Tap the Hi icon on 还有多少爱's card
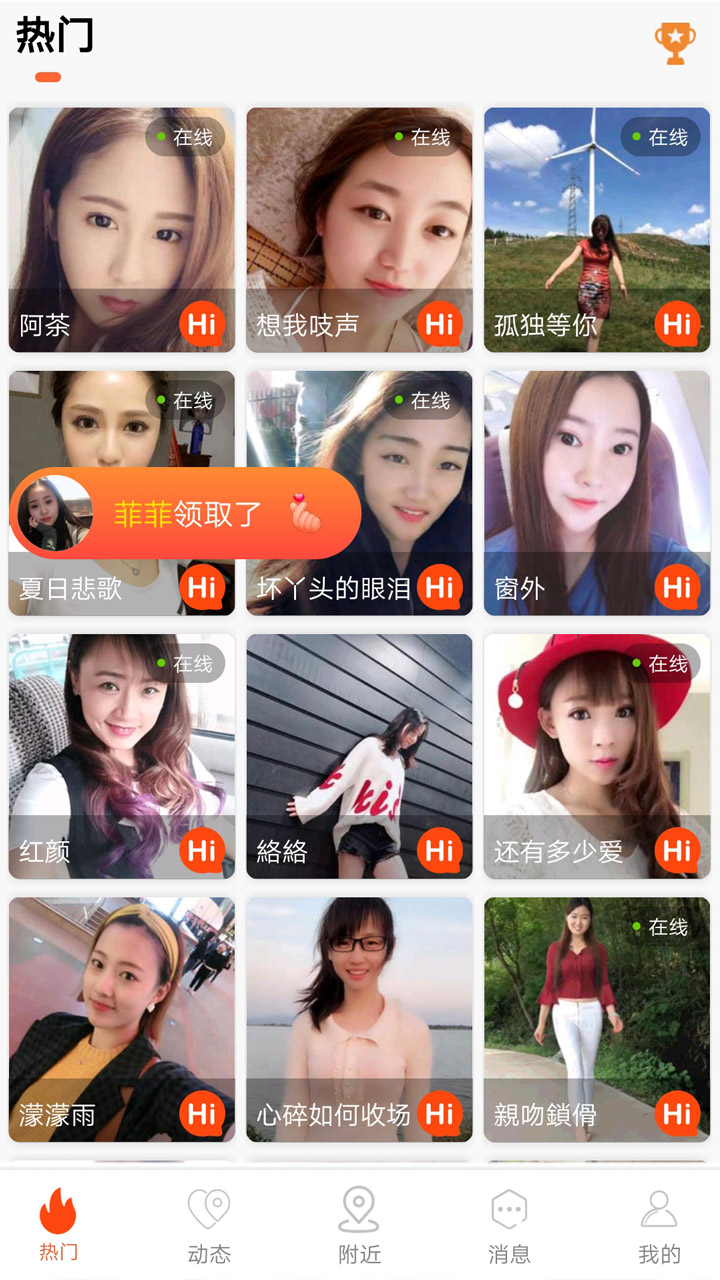This screenshot has height=1280, width=720. 677,851
